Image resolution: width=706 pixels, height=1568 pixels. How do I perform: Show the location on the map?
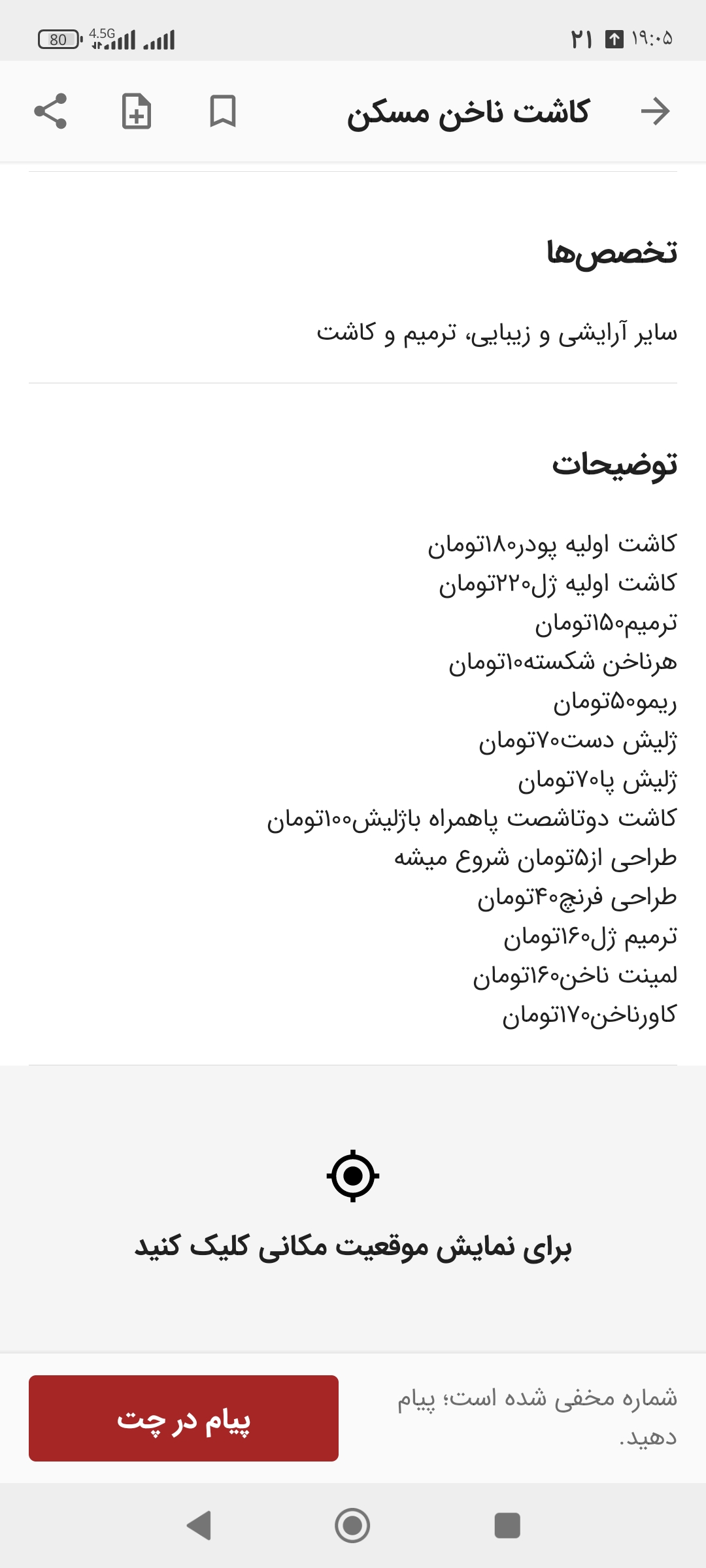[x=353, y=1209]
